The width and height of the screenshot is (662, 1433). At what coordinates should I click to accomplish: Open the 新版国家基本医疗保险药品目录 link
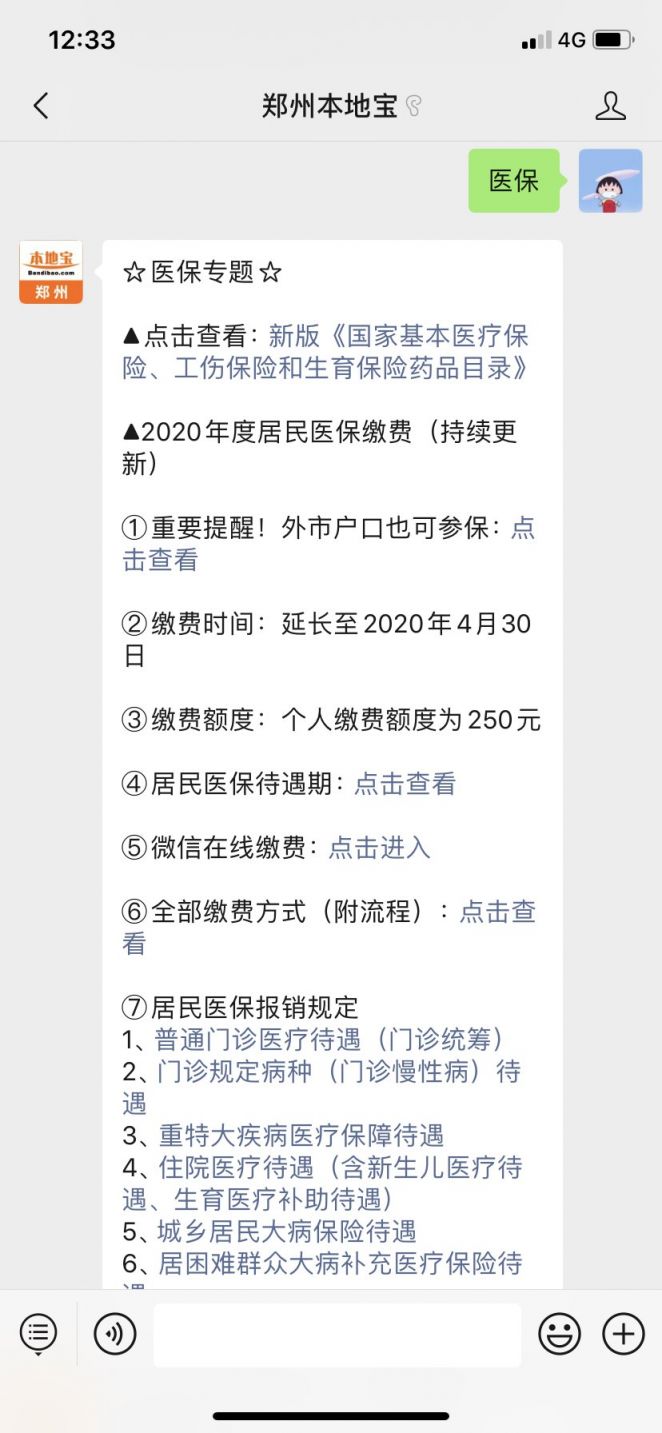326,352
